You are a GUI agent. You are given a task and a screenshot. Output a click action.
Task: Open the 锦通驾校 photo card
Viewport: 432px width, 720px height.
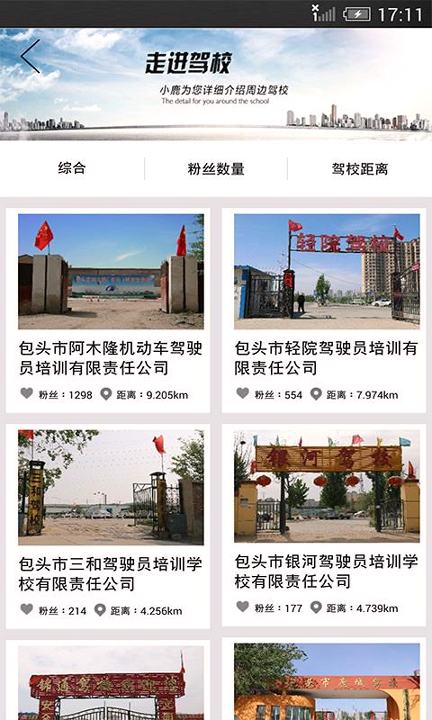point(108,680)
